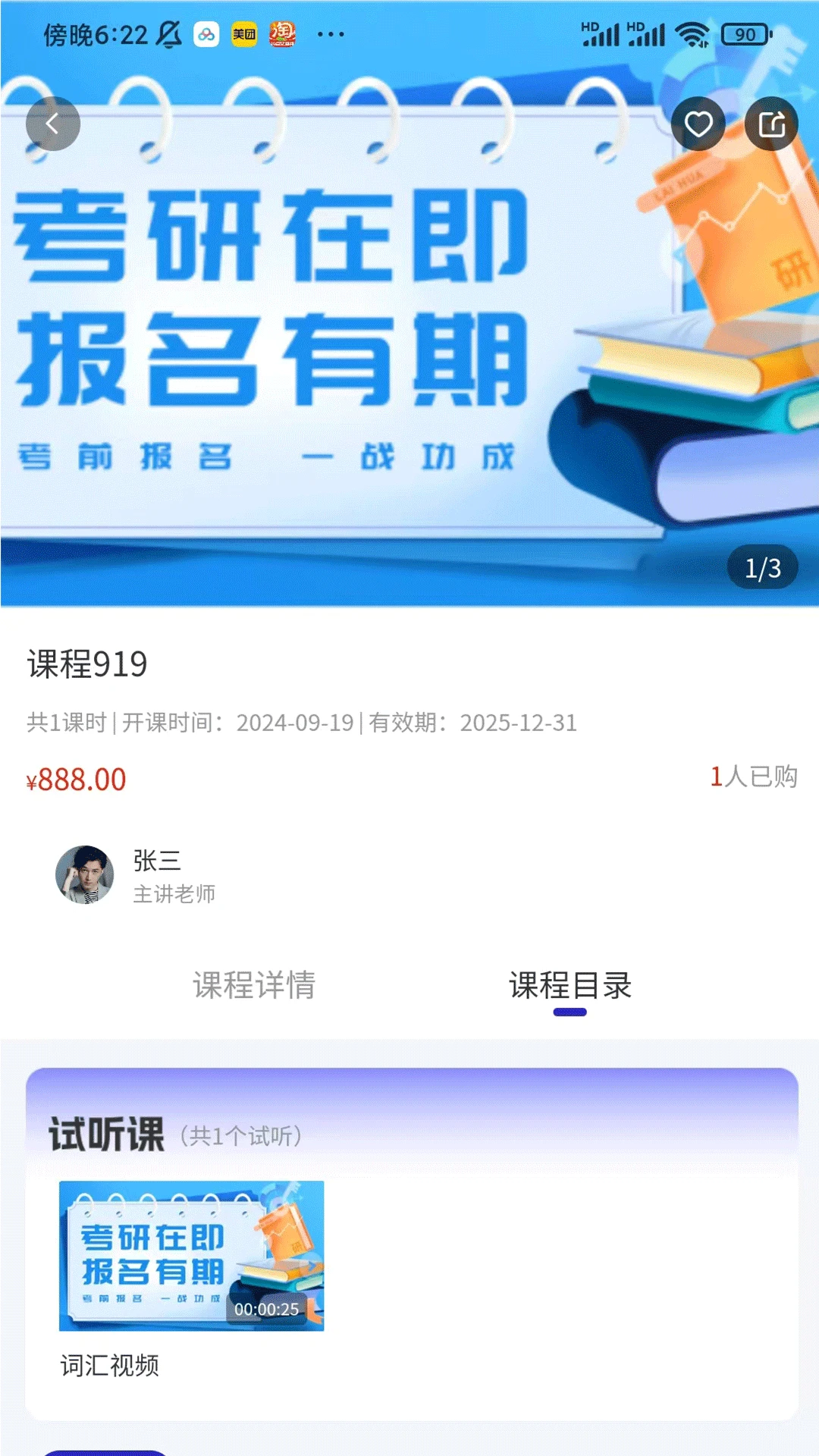819x1456 pixels.
Task: Tap the back arrow on the banner
Action: click(x=53, y=124)
